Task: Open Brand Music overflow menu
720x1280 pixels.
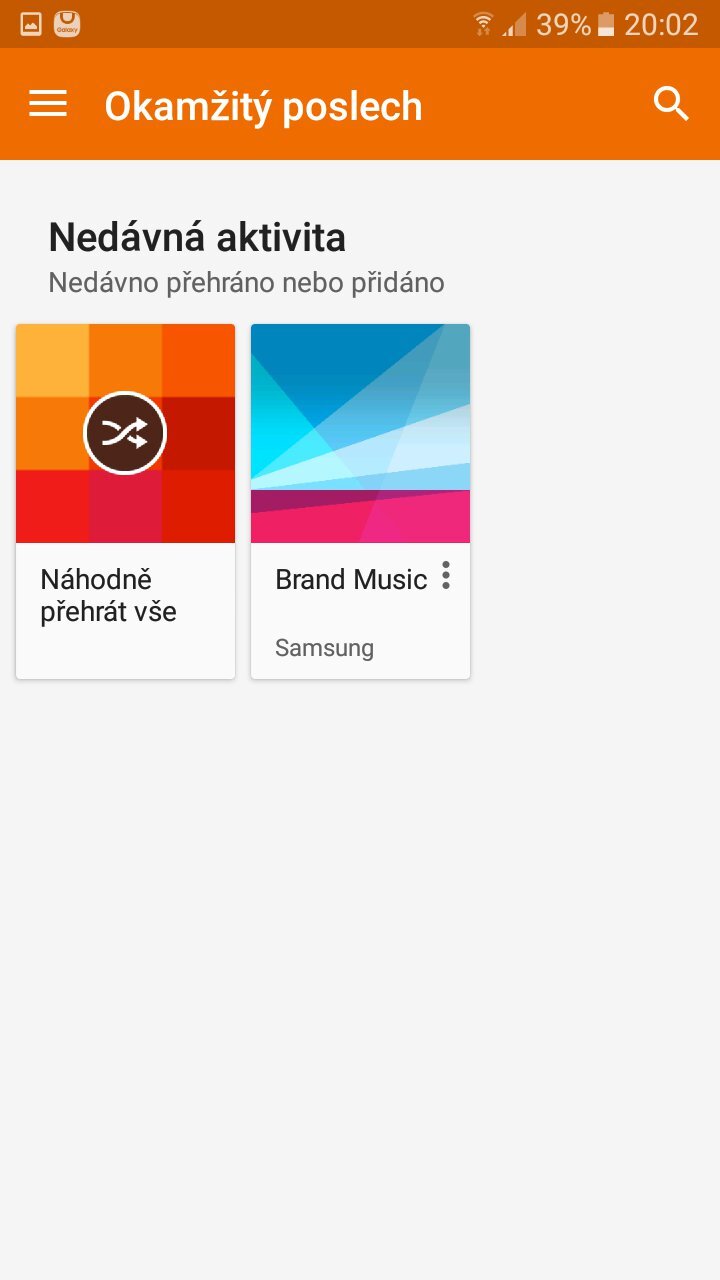Action: coord(446,575)
